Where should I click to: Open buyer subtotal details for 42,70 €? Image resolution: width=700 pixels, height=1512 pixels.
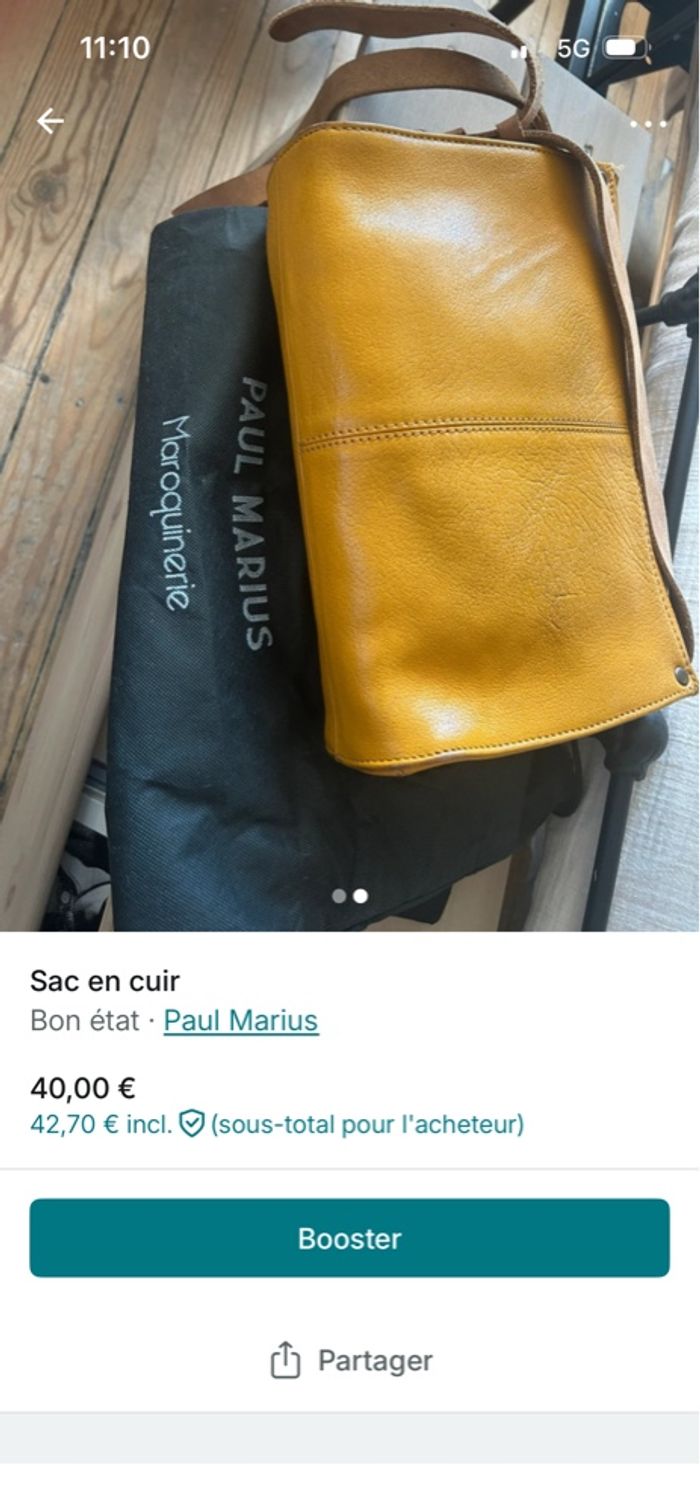click(276, 1124)
